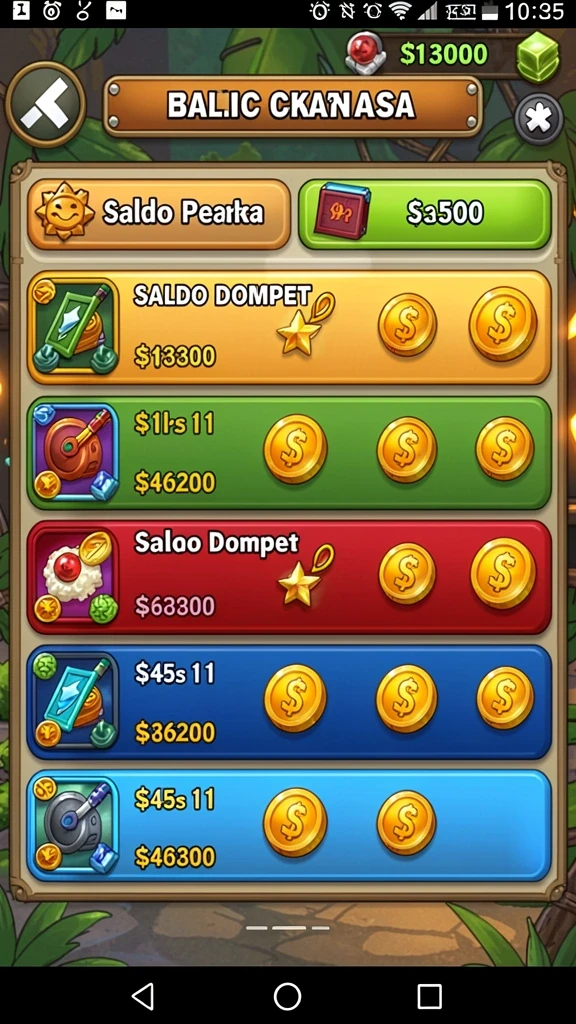
Task: Choose the light blue card priced $46300
Action: click(289, 826)
